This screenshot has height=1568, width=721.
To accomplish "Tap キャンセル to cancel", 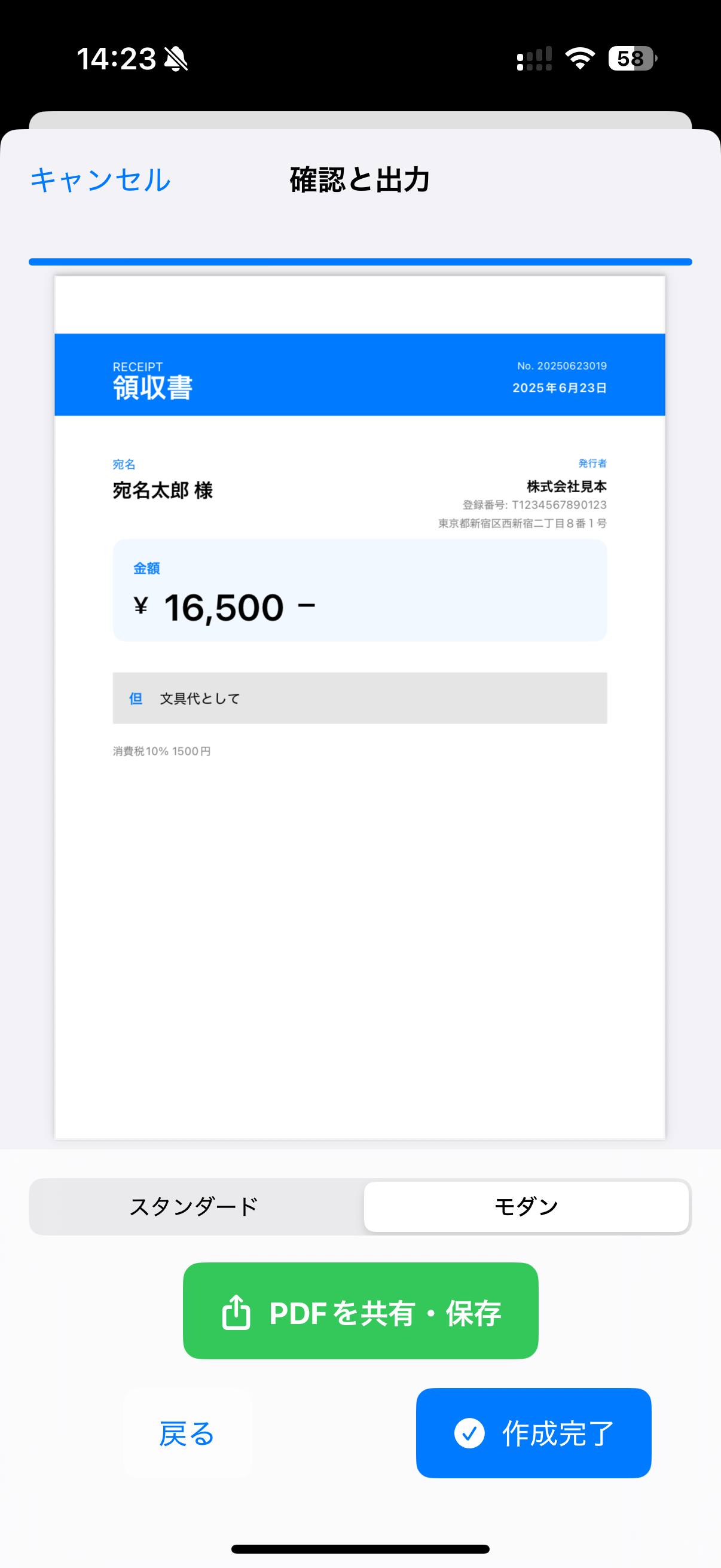I will (x=100, y=180).
